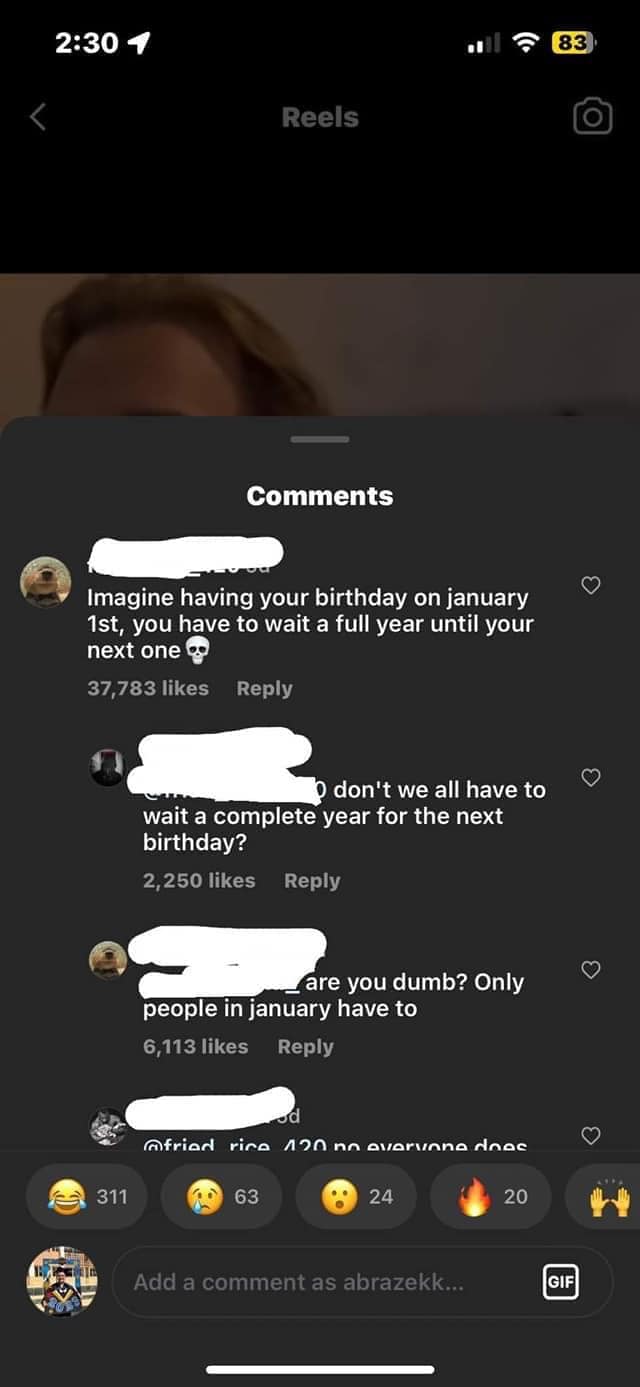The height and width of the screenshot is (1387, 640).
Task: Focus the 'Add a comment as abrazekk' field
Action: [320, 1282]
